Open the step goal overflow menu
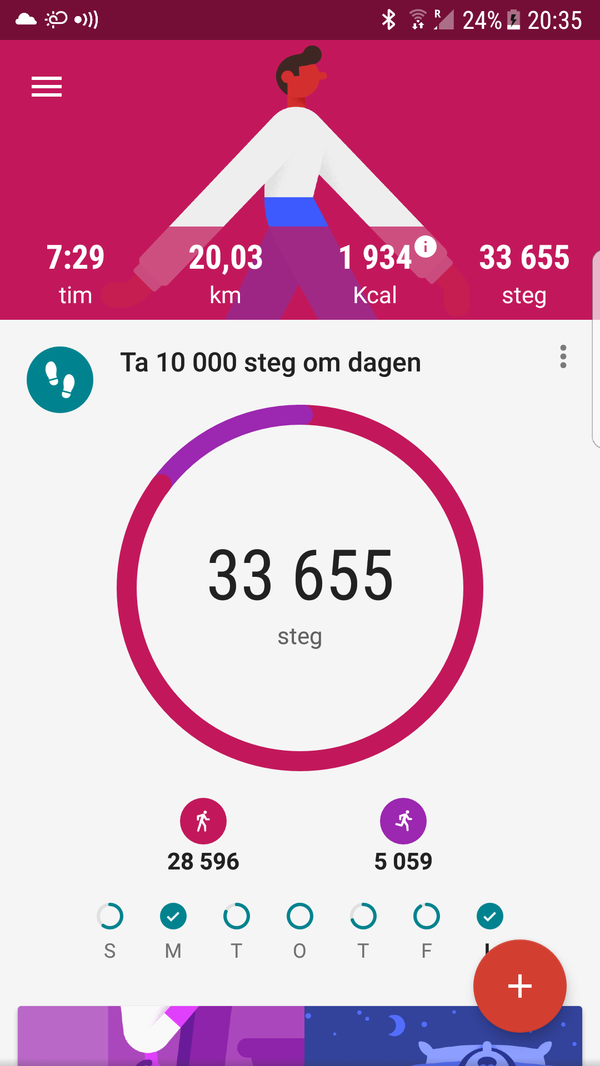 [x=563, y=356]
